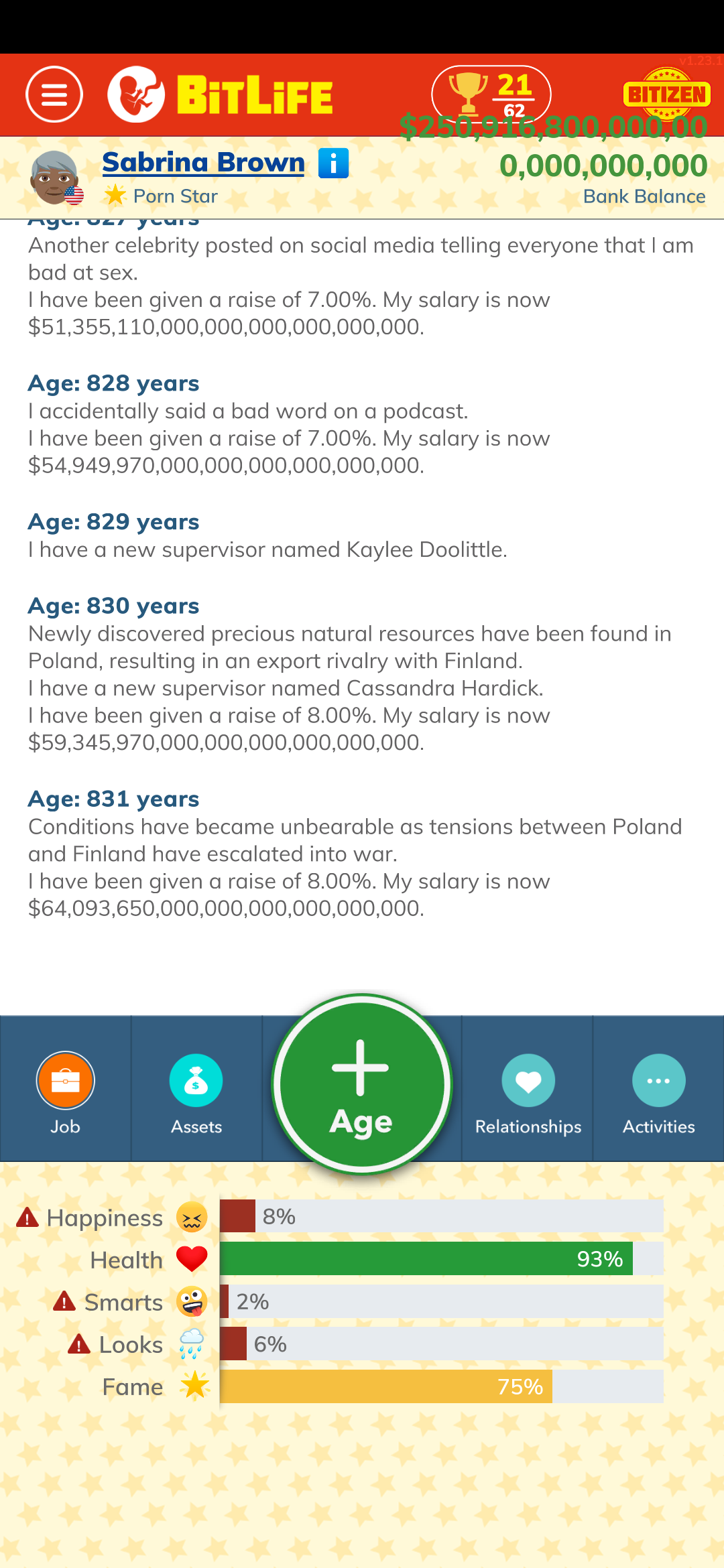
Task: Open the Job tab
Action: point(65,1091)
